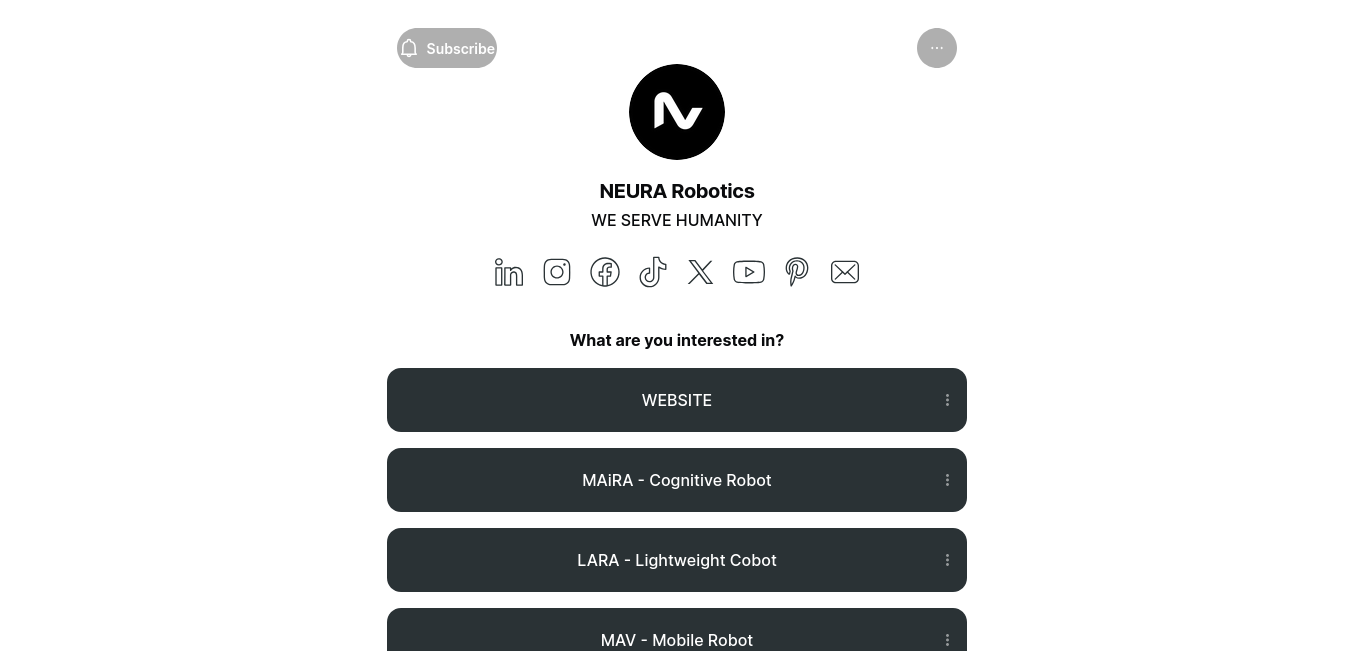Viewport: 1366px width, 651px height.
Task: Open share options for MAiRA link
Action: 947,480
